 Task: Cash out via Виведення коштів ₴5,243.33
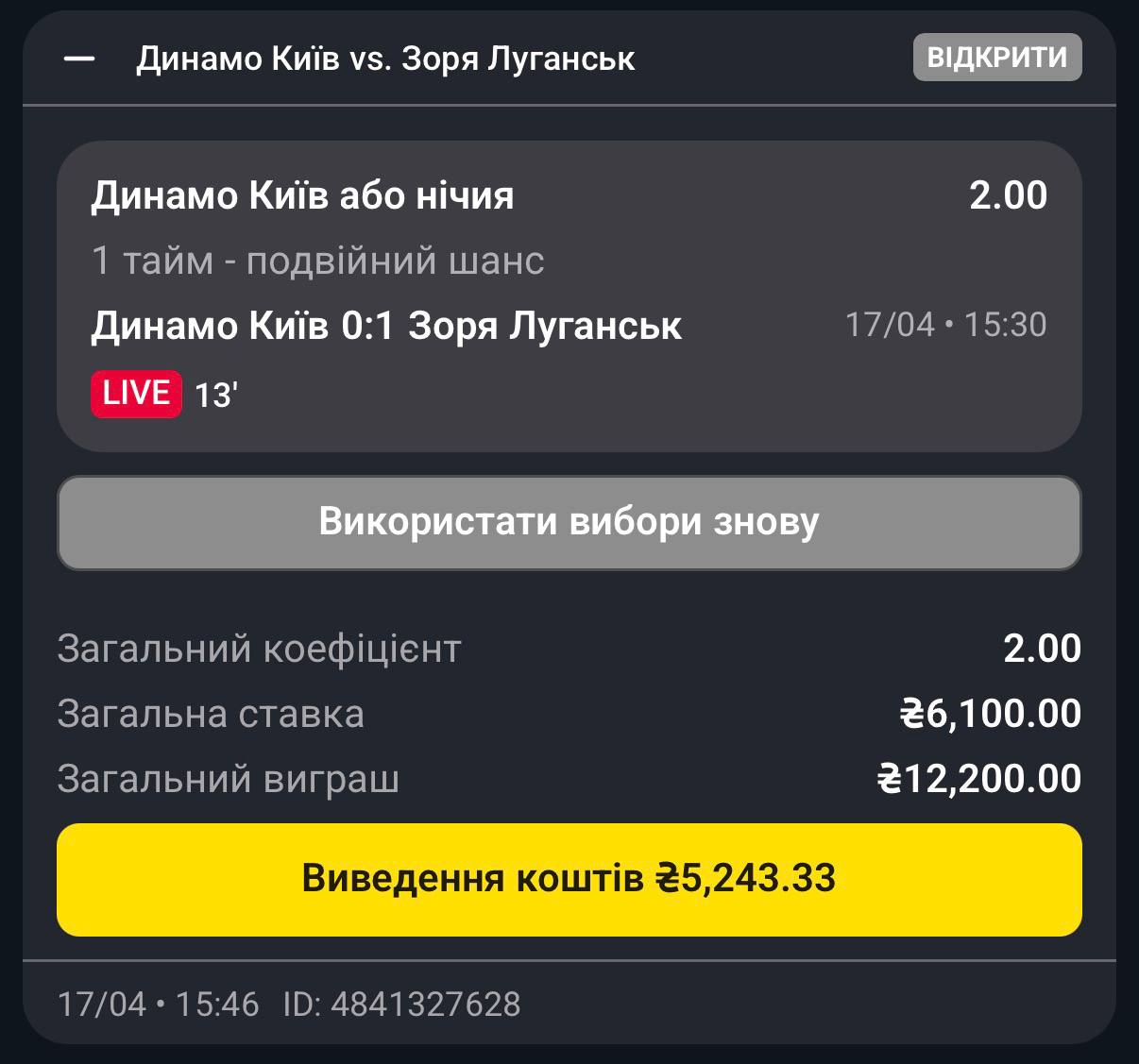(x=569, y=879)
